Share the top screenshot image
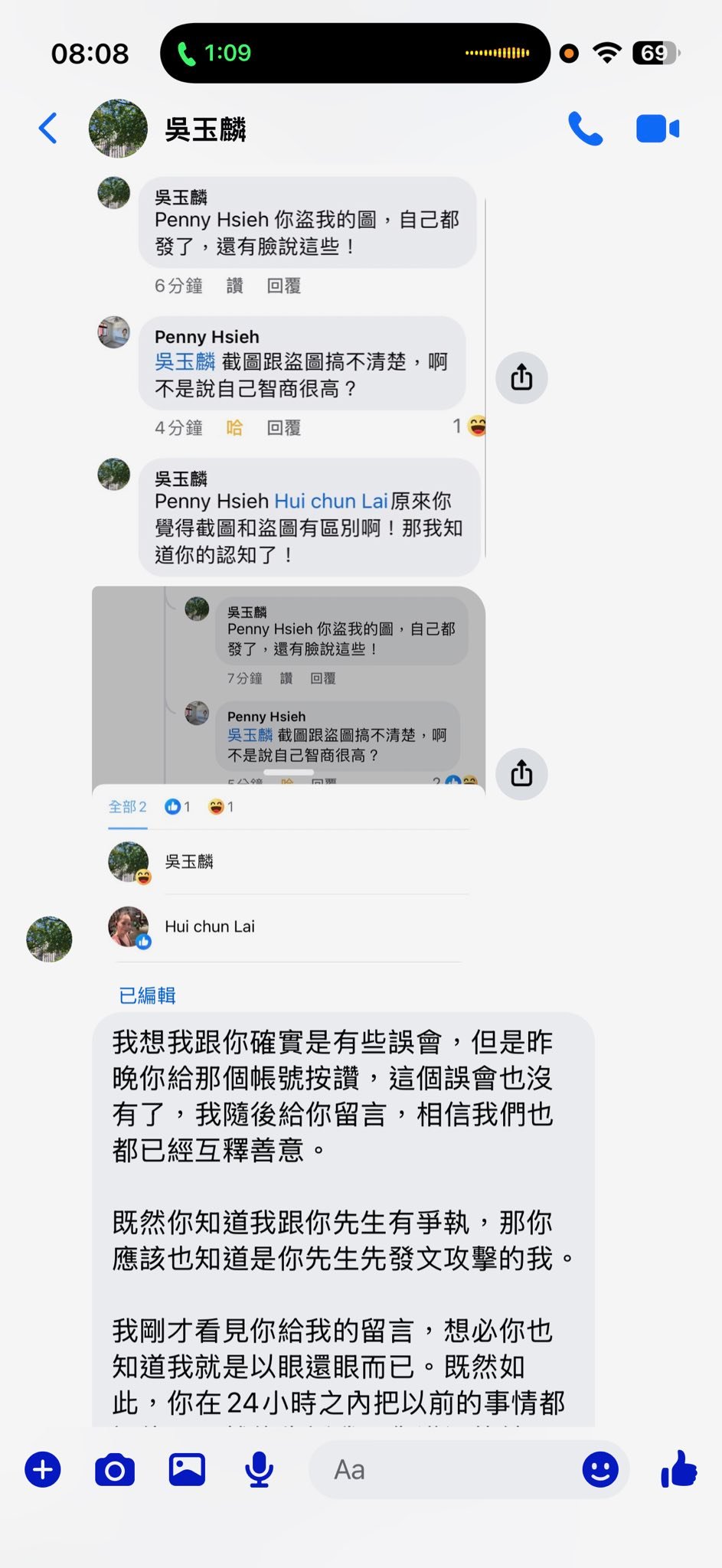 click(x=521, y=377)
